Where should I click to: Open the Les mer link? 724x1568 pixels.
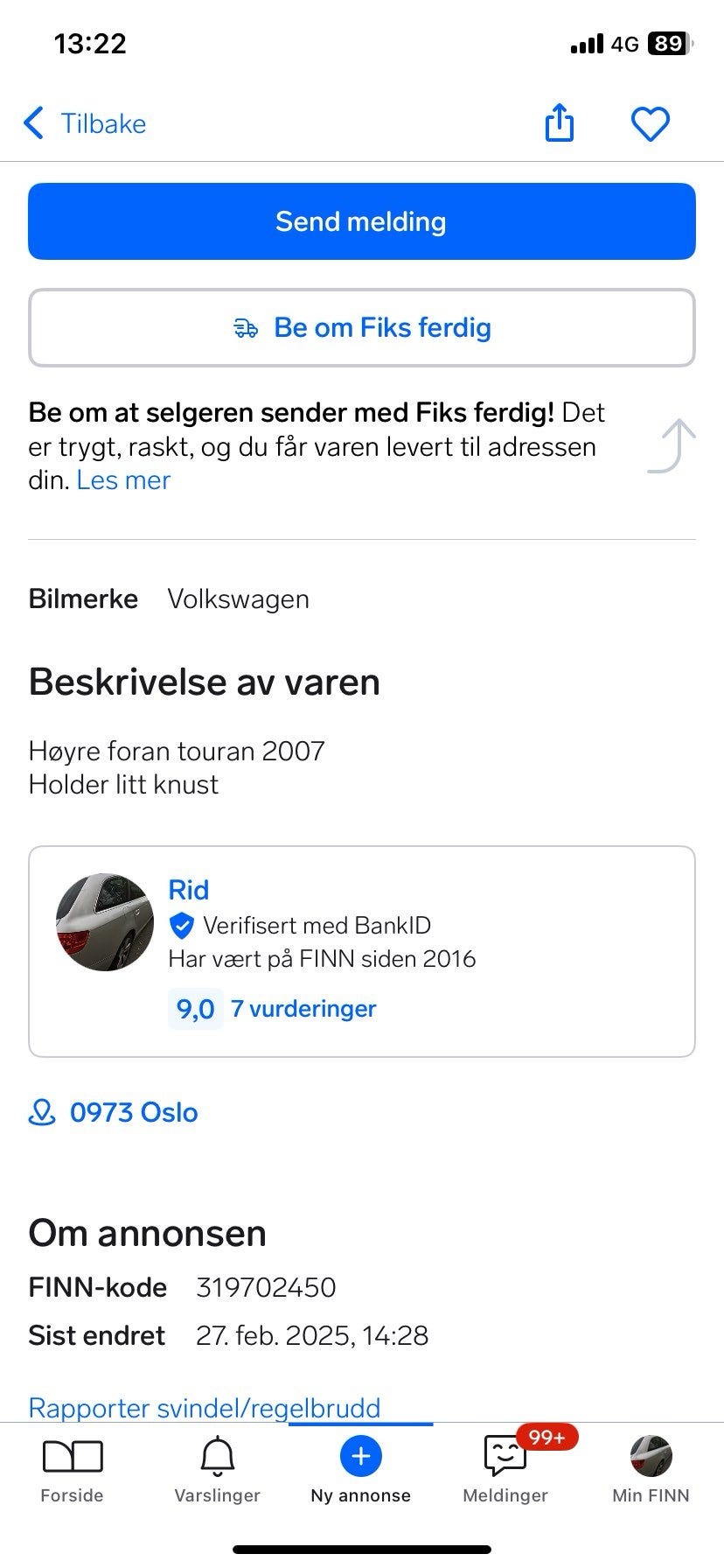point(123,479)
